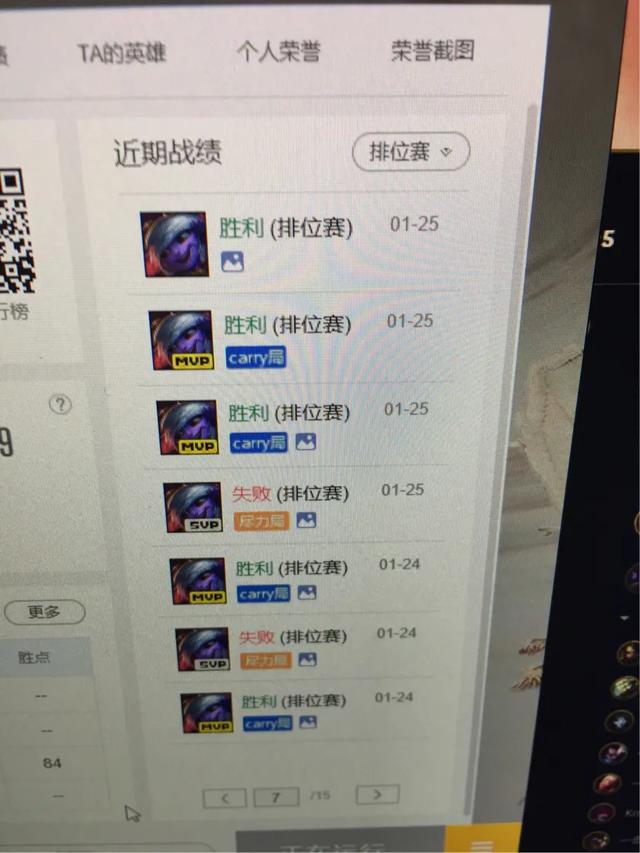Go to the previous page of match records
Image resolution: width=640 pixels, height=853 pixels.
[225, 797]
